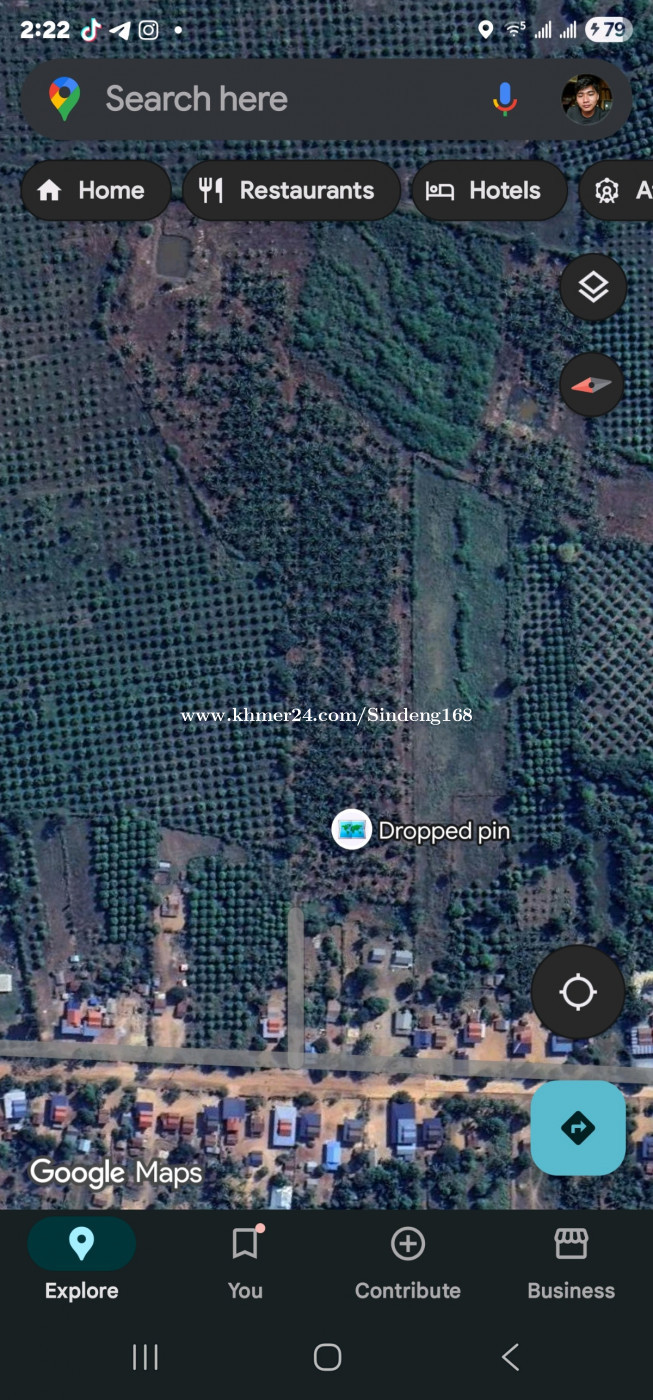Switch to the Explore tab
The width and height of the screenshot is (653, 1400).
82,1260
